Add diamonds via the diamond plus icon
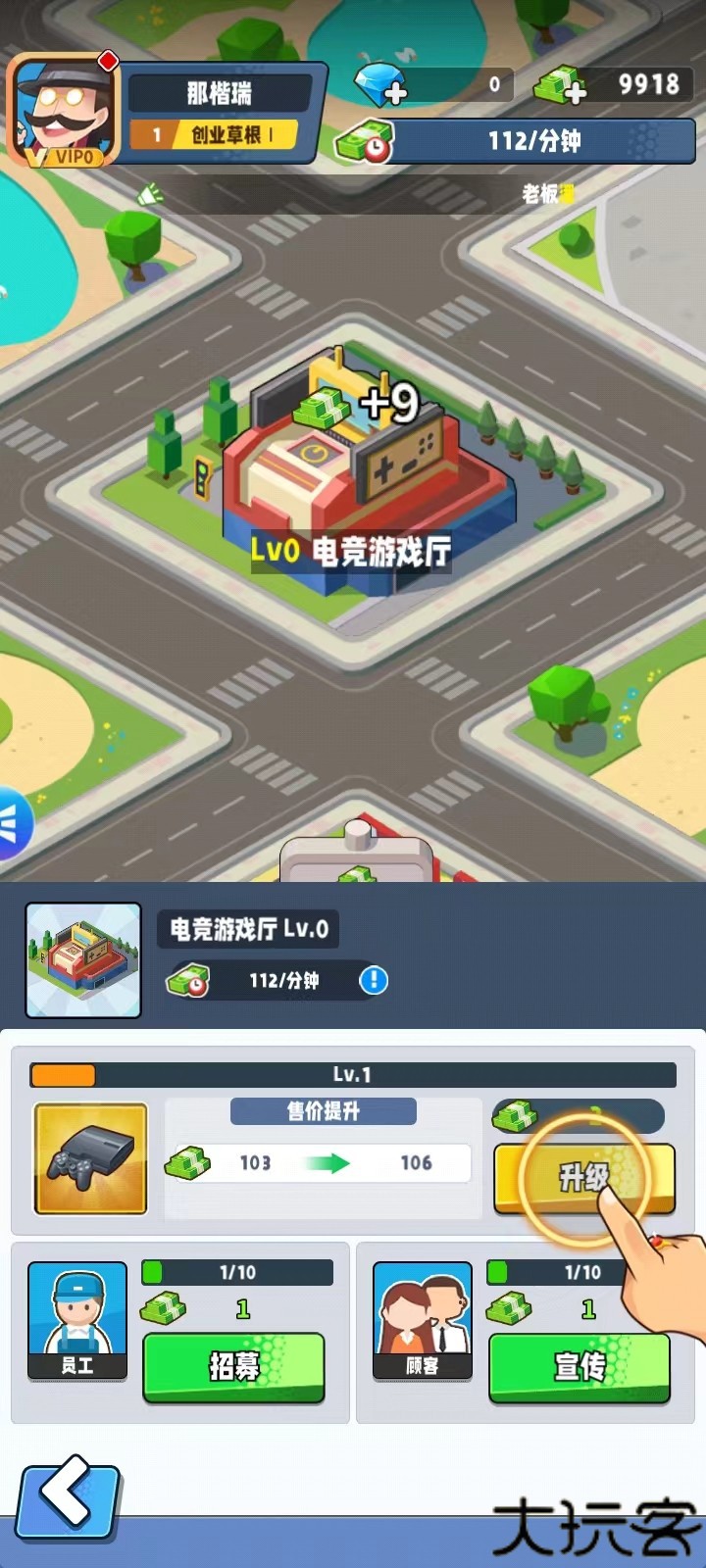706x1568 pixels. tap(382, 85)
